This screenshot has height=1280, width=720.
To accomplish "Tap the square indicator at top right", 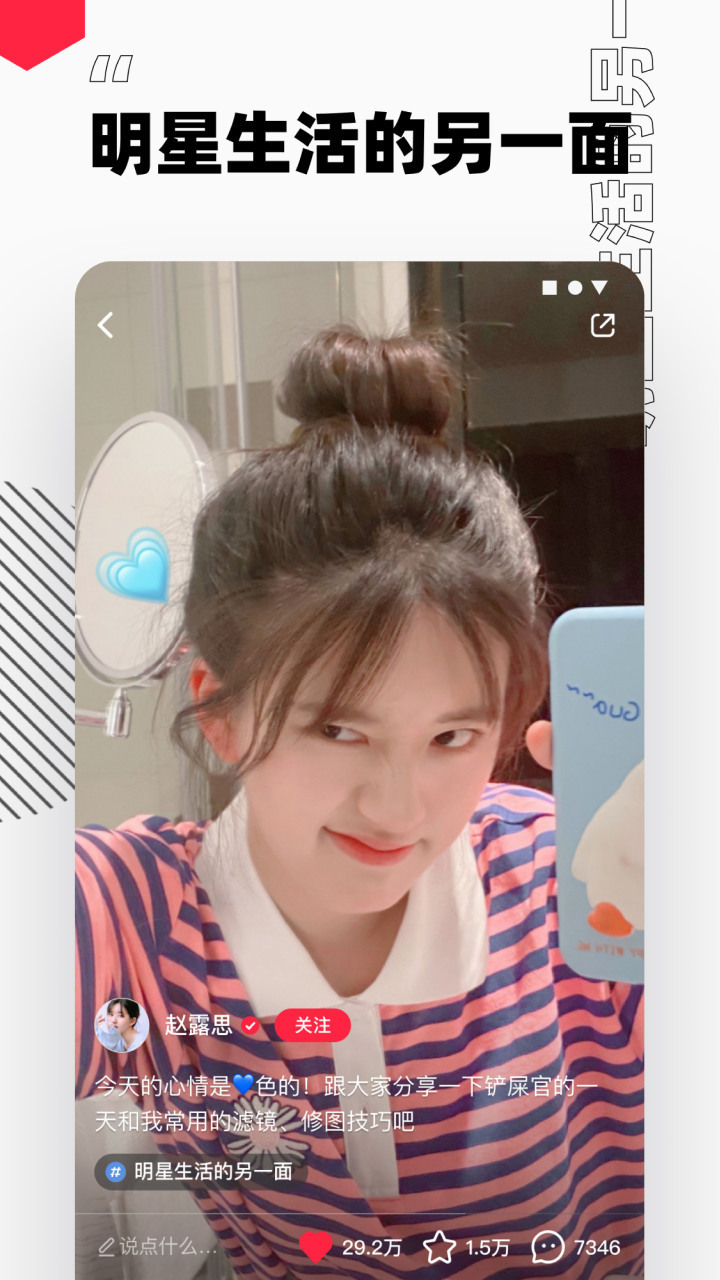I will [550, 285].
